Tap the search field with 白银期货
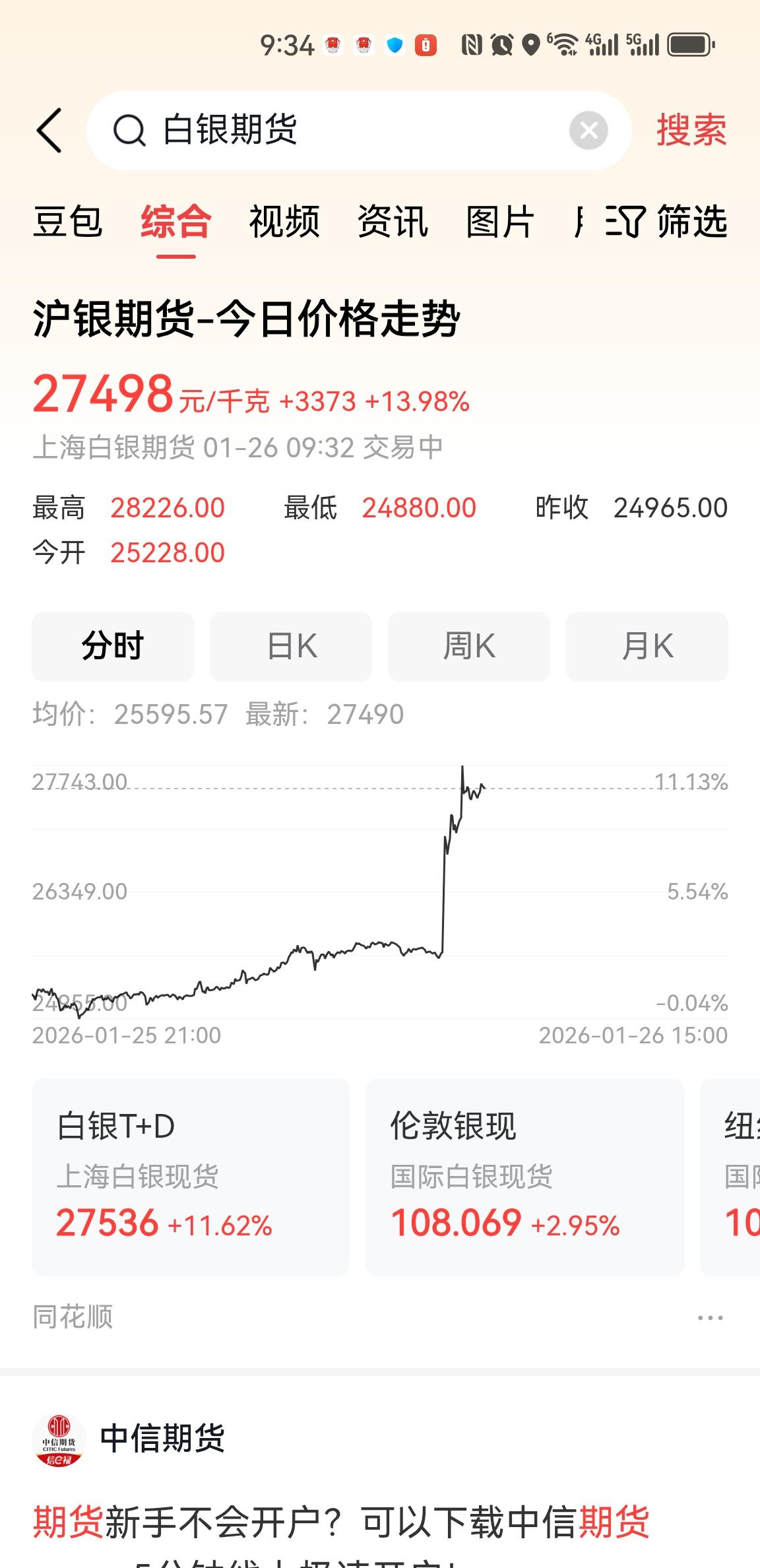This screenshot has width=760, height=1568. point(343,130)
